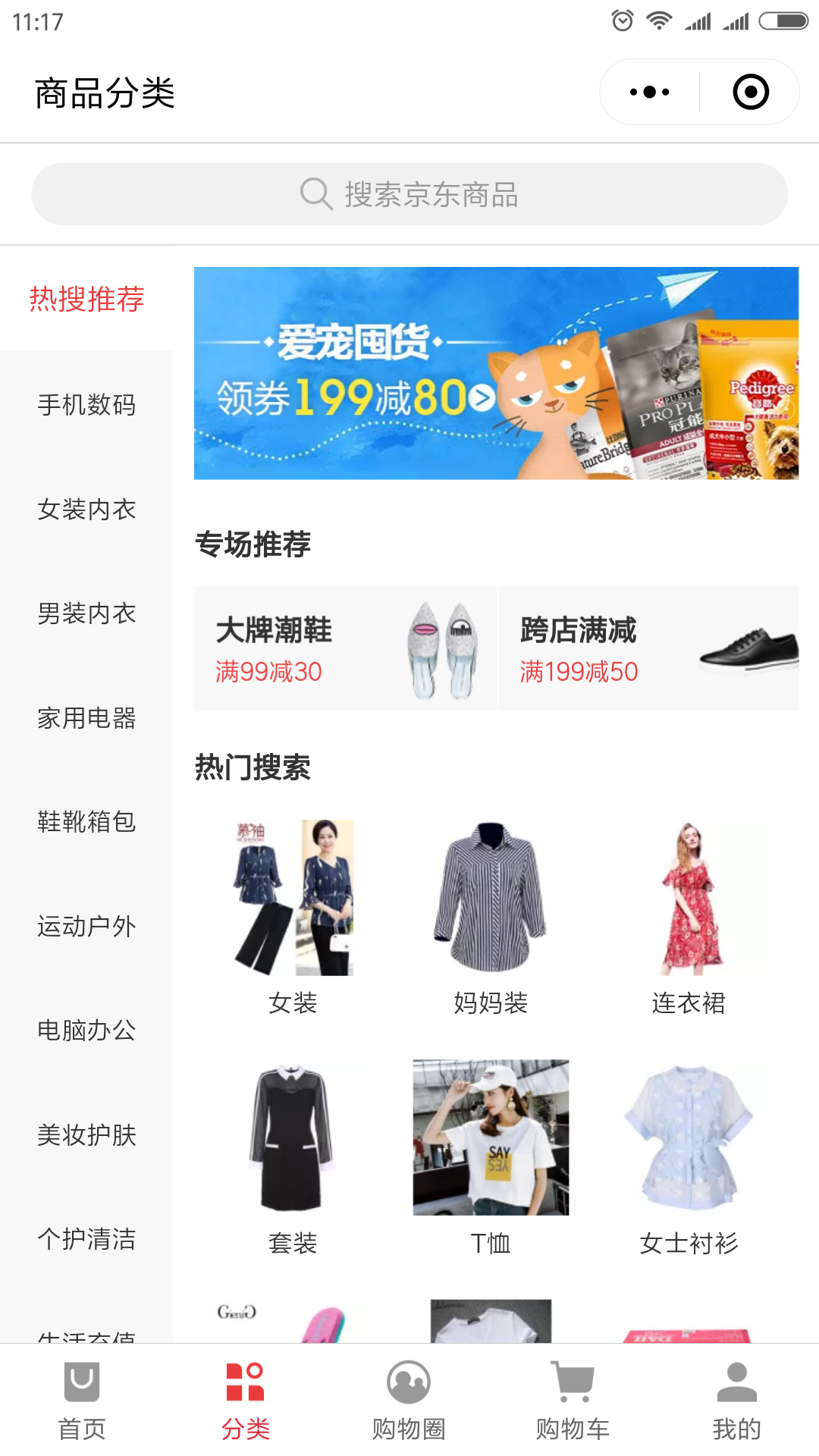The image size is (819, 1456).
Task: Open 跨店满减 满199减50 promotion
Action: [649, 649]
